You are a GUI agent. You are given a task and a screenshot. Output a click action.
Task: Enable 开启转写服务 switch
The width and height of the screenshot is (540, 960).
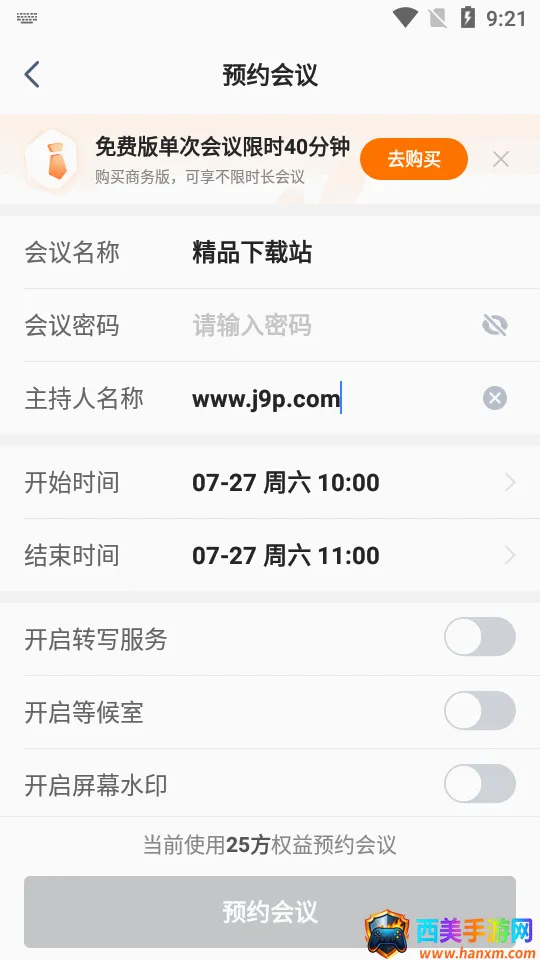[480, 637]
